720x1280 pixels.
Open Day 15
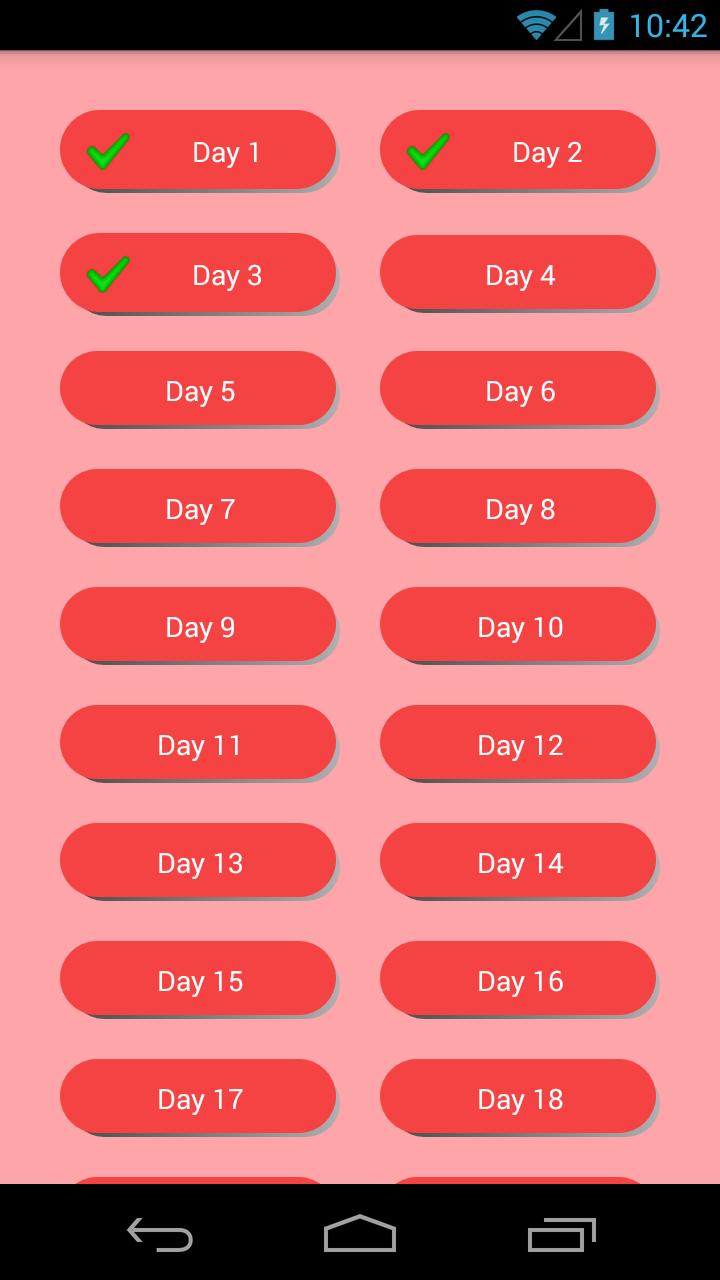pyautogui.click(x=198, y=979)
